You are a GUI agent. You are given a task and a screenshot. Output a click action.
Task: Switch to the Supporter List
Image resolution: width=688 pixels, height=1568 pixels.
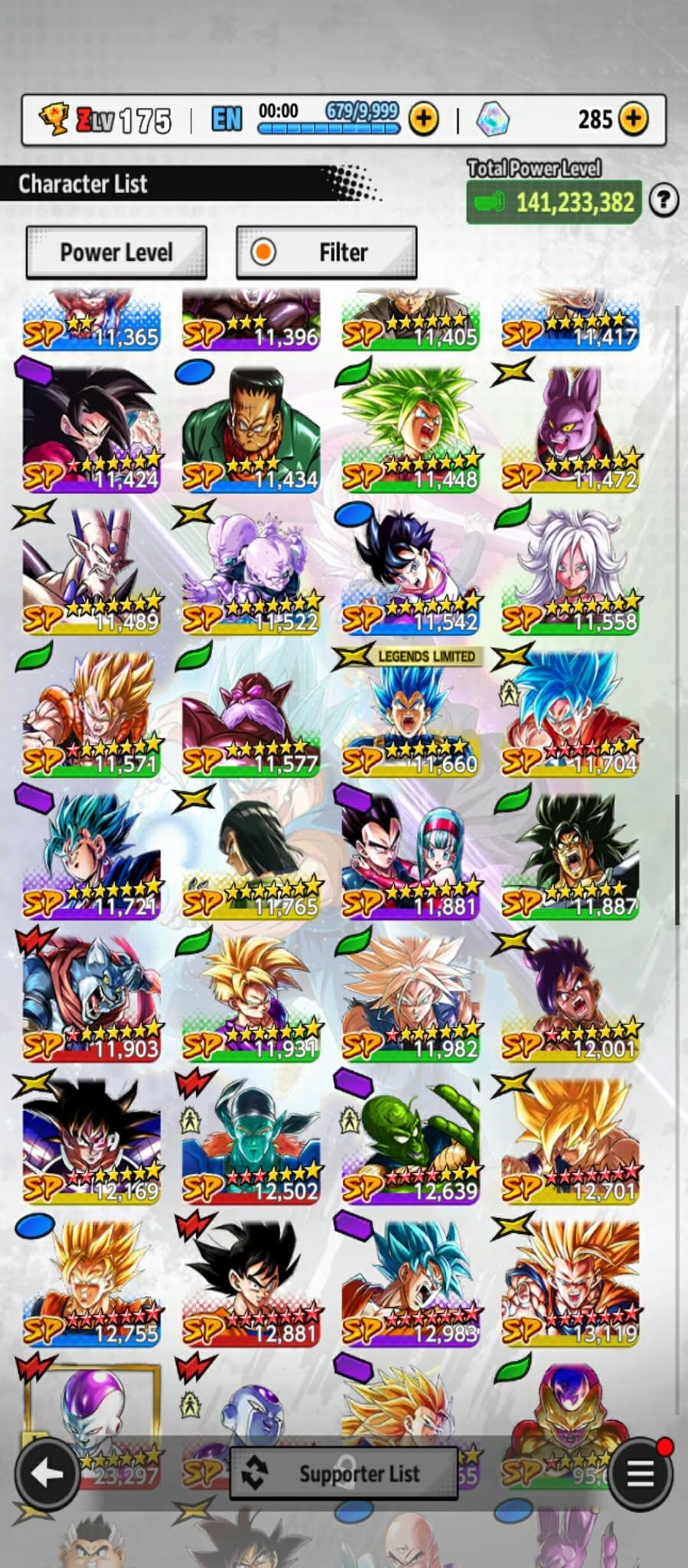tap(344, 1473)
